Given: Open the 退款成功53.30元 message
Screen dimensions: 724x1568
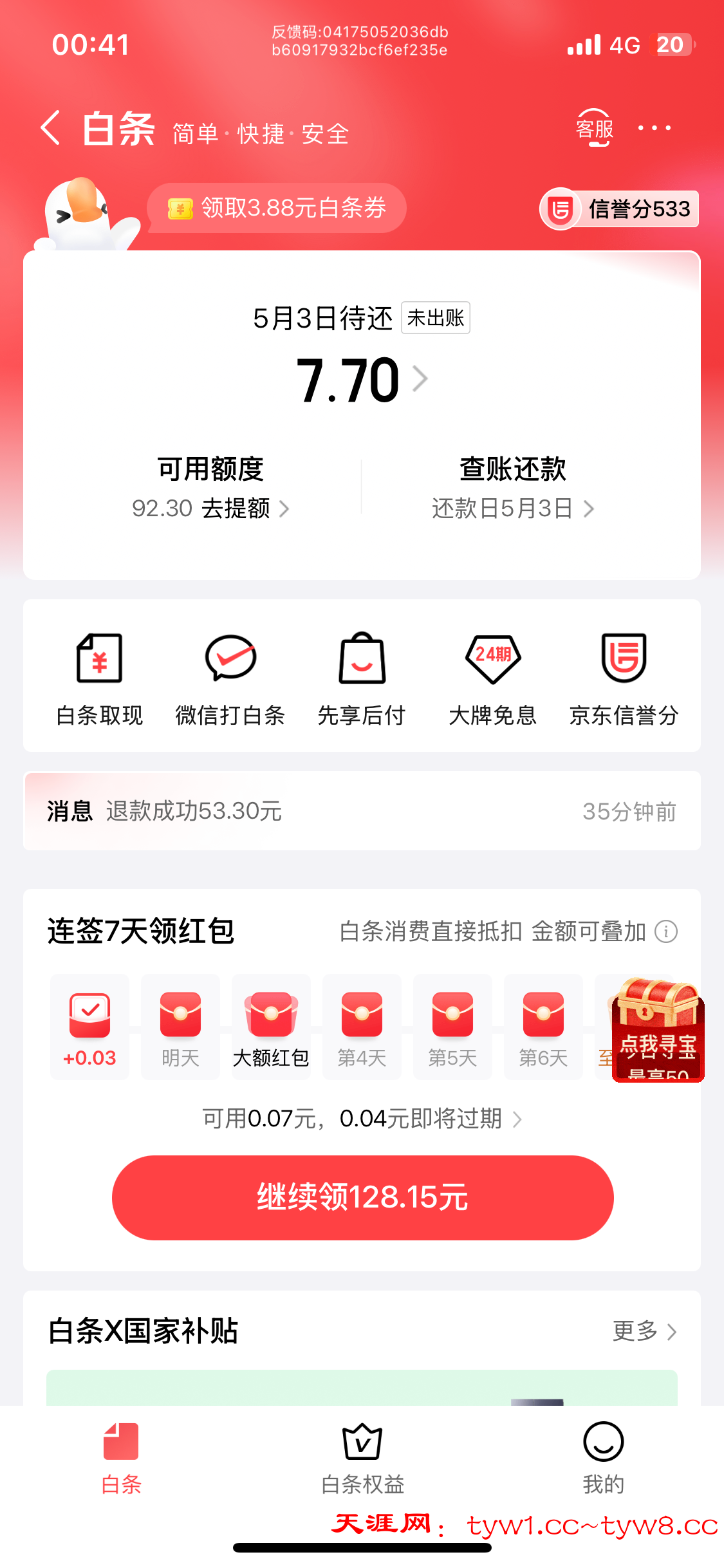Looking at the screenshot, I should 361,811.
